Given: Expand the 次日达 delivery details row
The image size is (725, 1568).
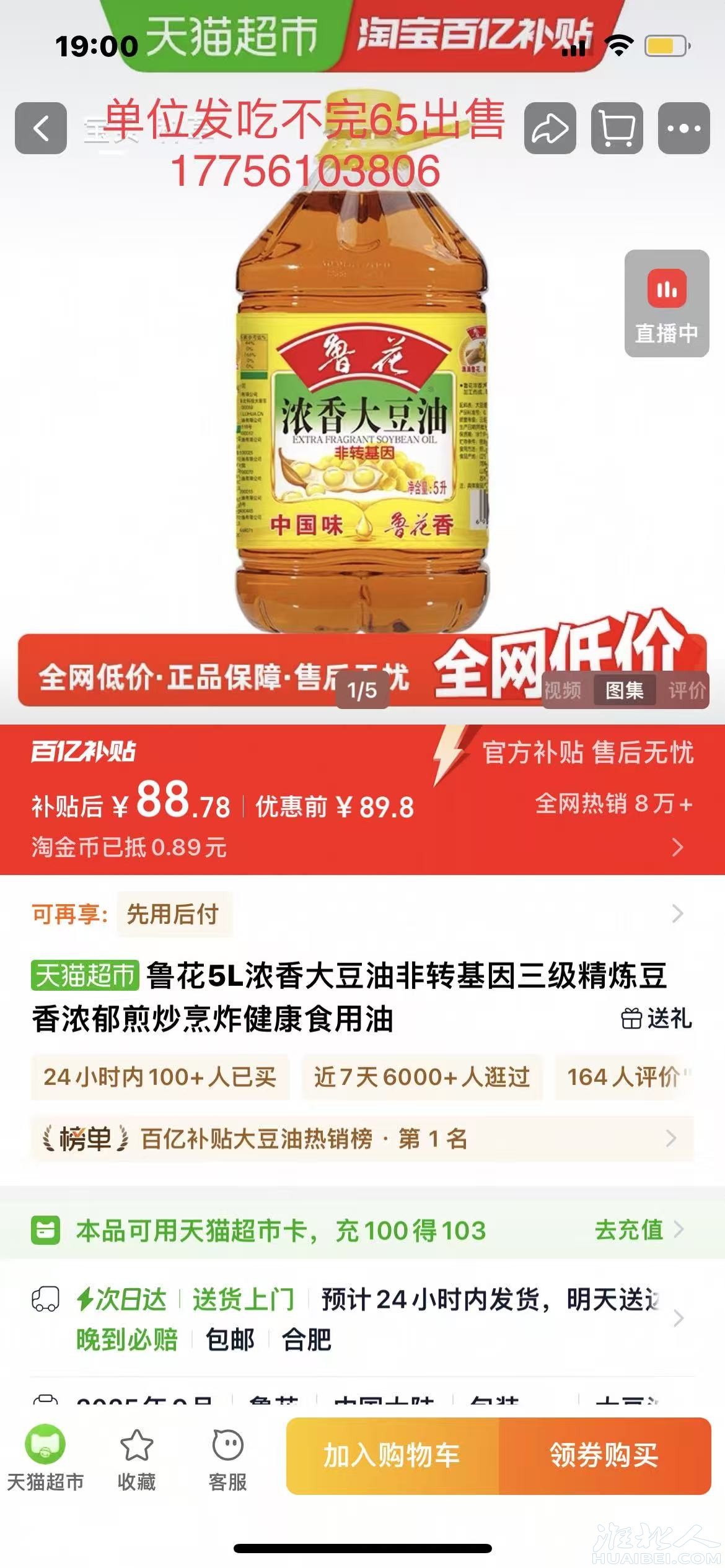Looking at the screenshot, I should 677,1318.
